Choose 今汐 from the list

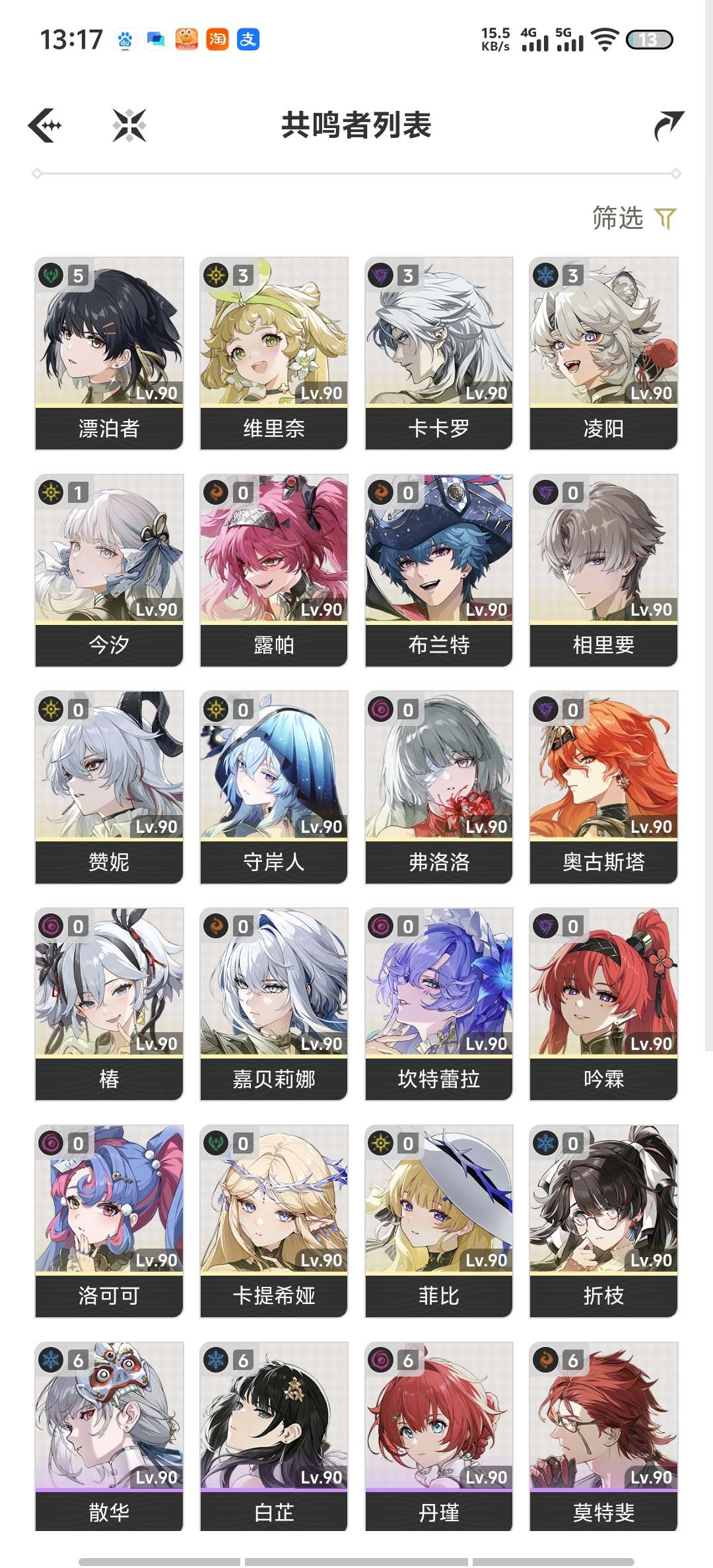pos(109,570)
